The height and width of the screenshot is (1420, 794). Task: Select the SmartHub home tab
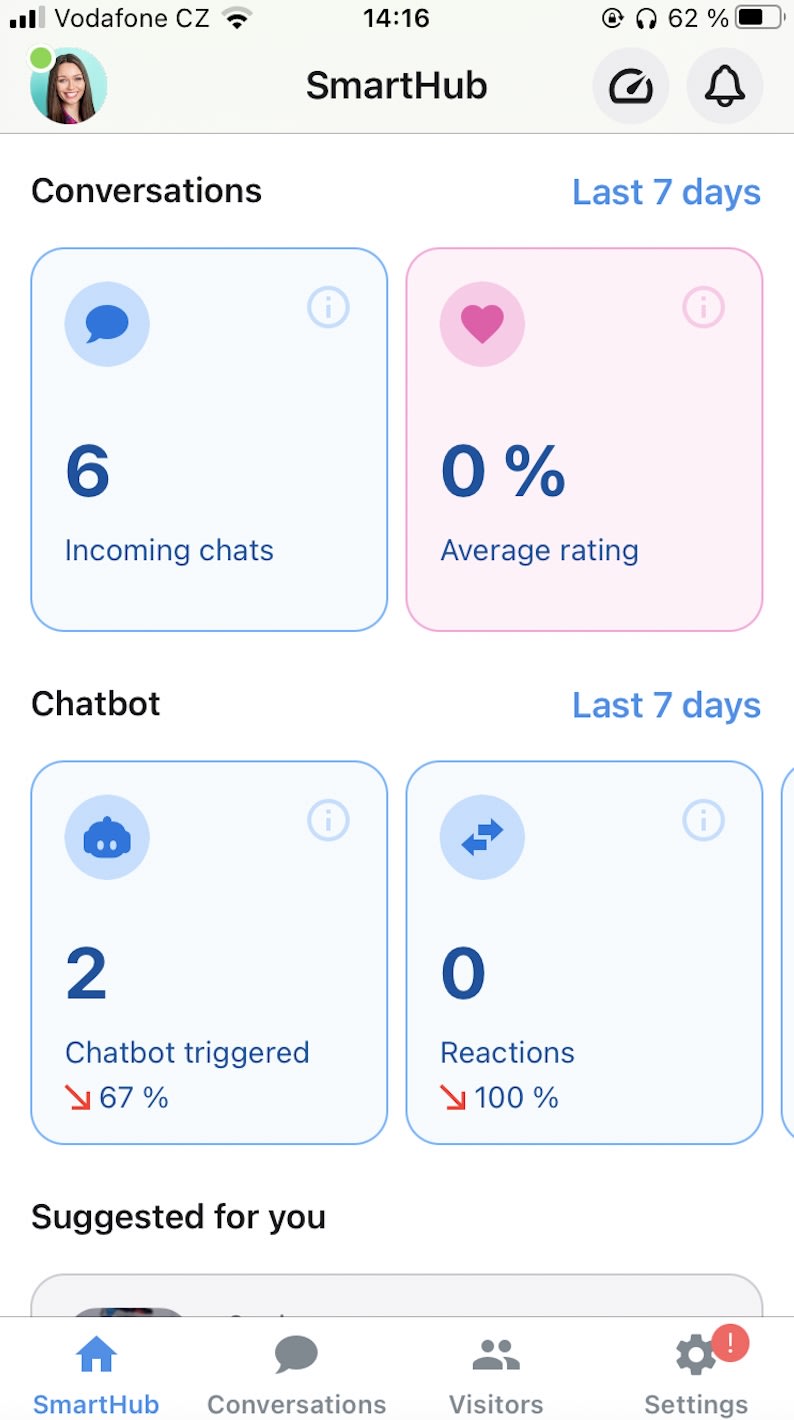(96, 1376)
